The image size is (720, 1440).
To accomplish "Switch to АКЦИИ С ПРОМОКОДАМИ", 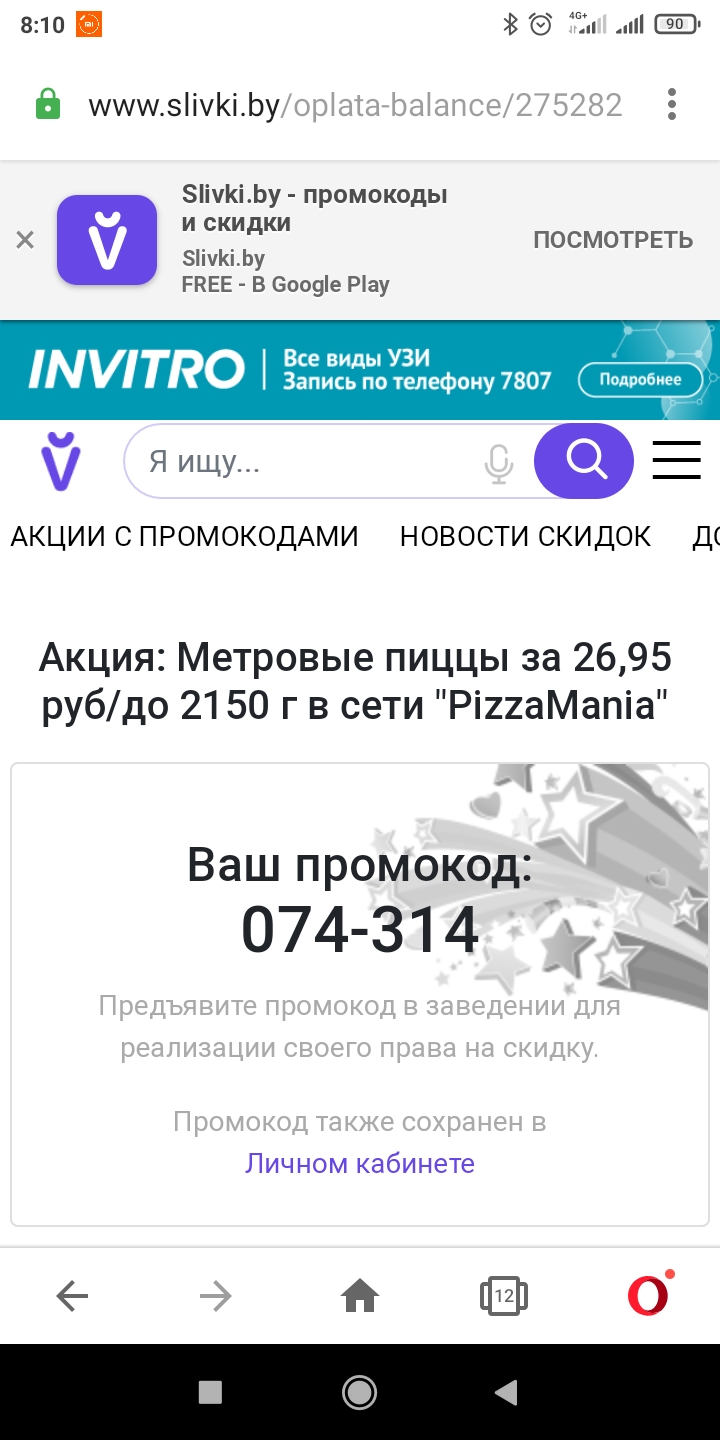I will pos(184,537).
